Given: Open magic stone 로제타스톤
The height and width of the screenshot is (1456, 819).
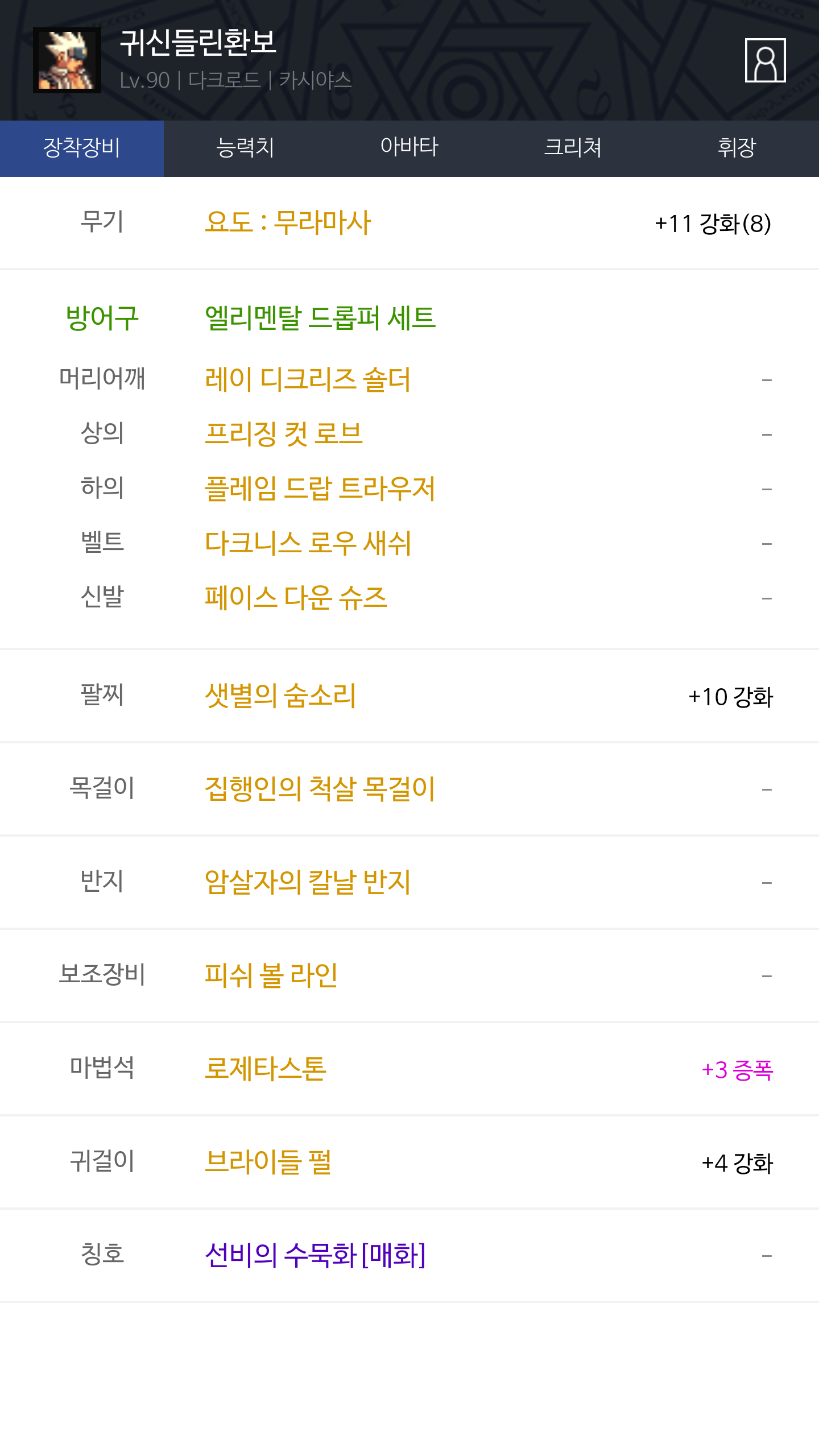Looking at the screenshot, I should point(266,1069).
